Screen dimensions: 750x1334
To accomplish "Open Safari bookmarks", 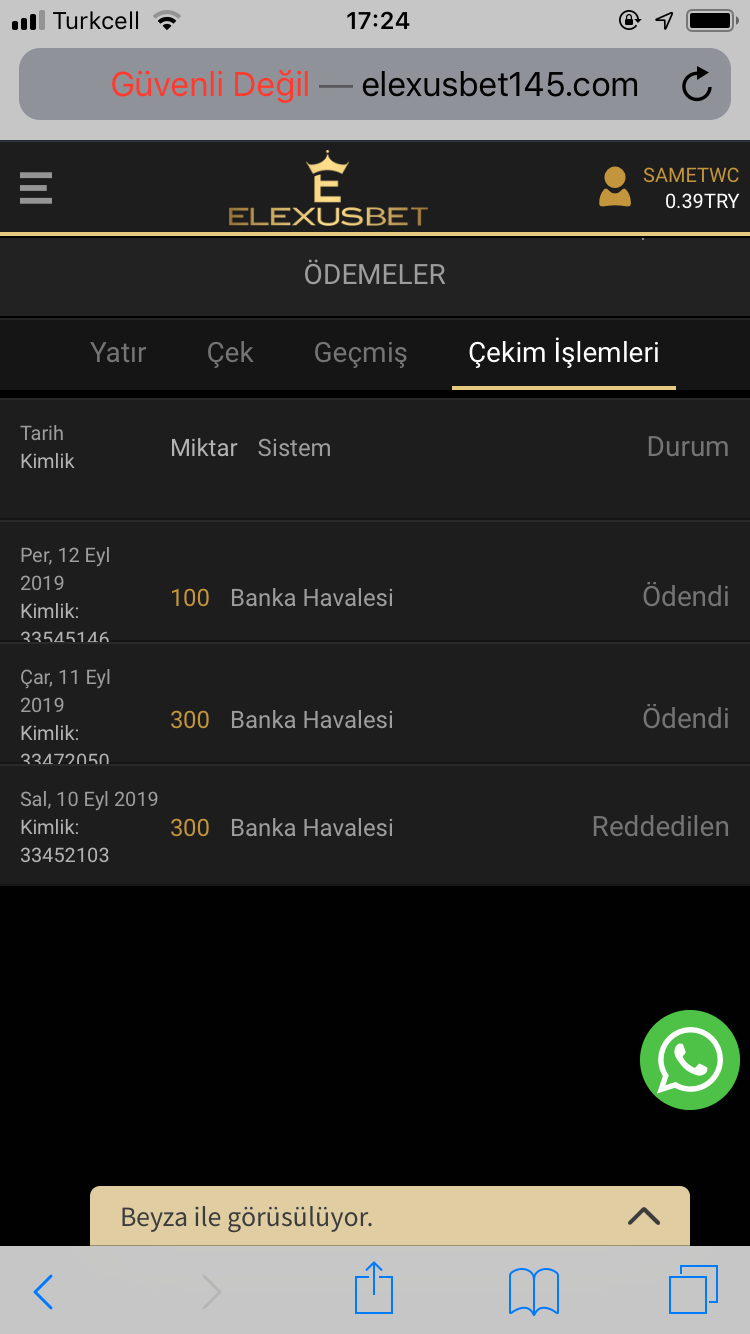I will (533, 1291).
